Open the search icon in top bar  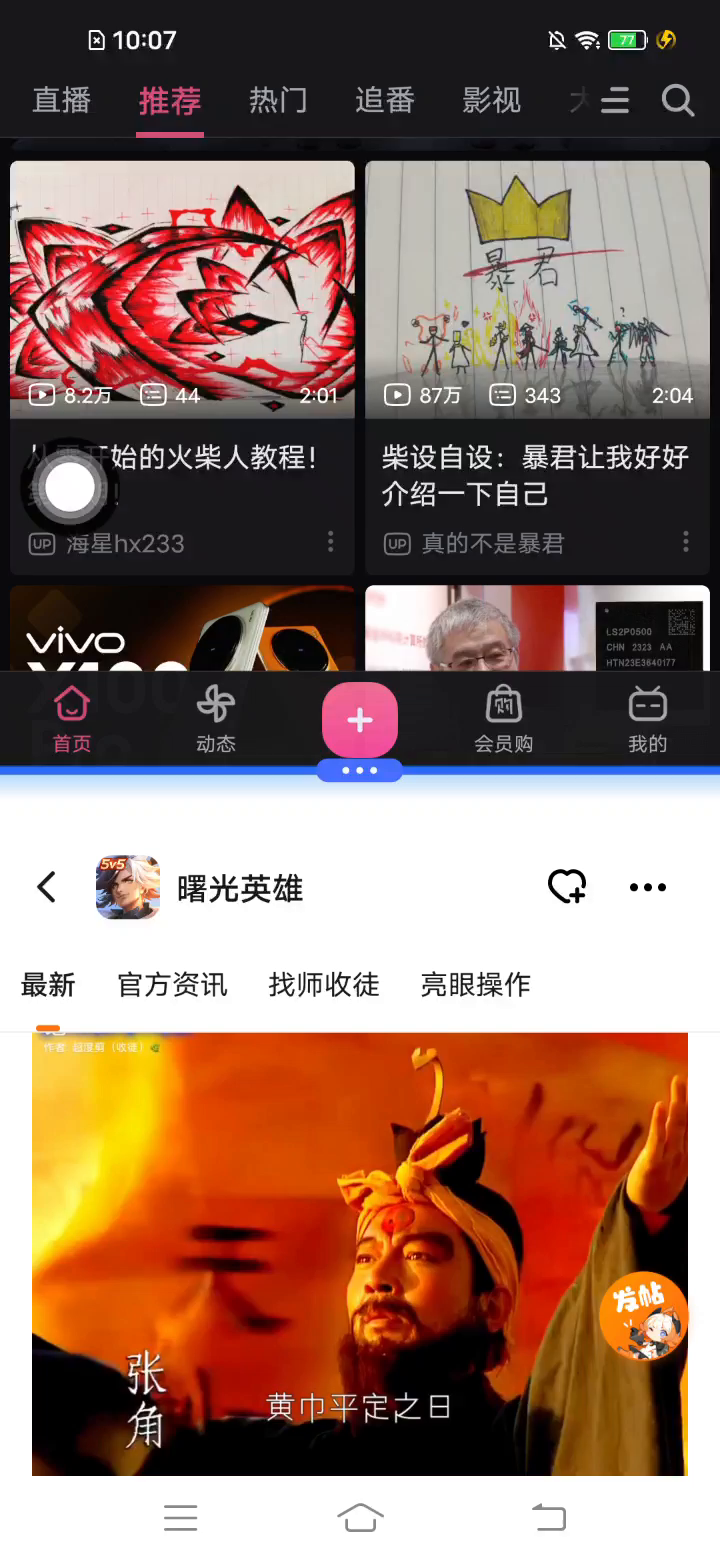pos(677,100)
